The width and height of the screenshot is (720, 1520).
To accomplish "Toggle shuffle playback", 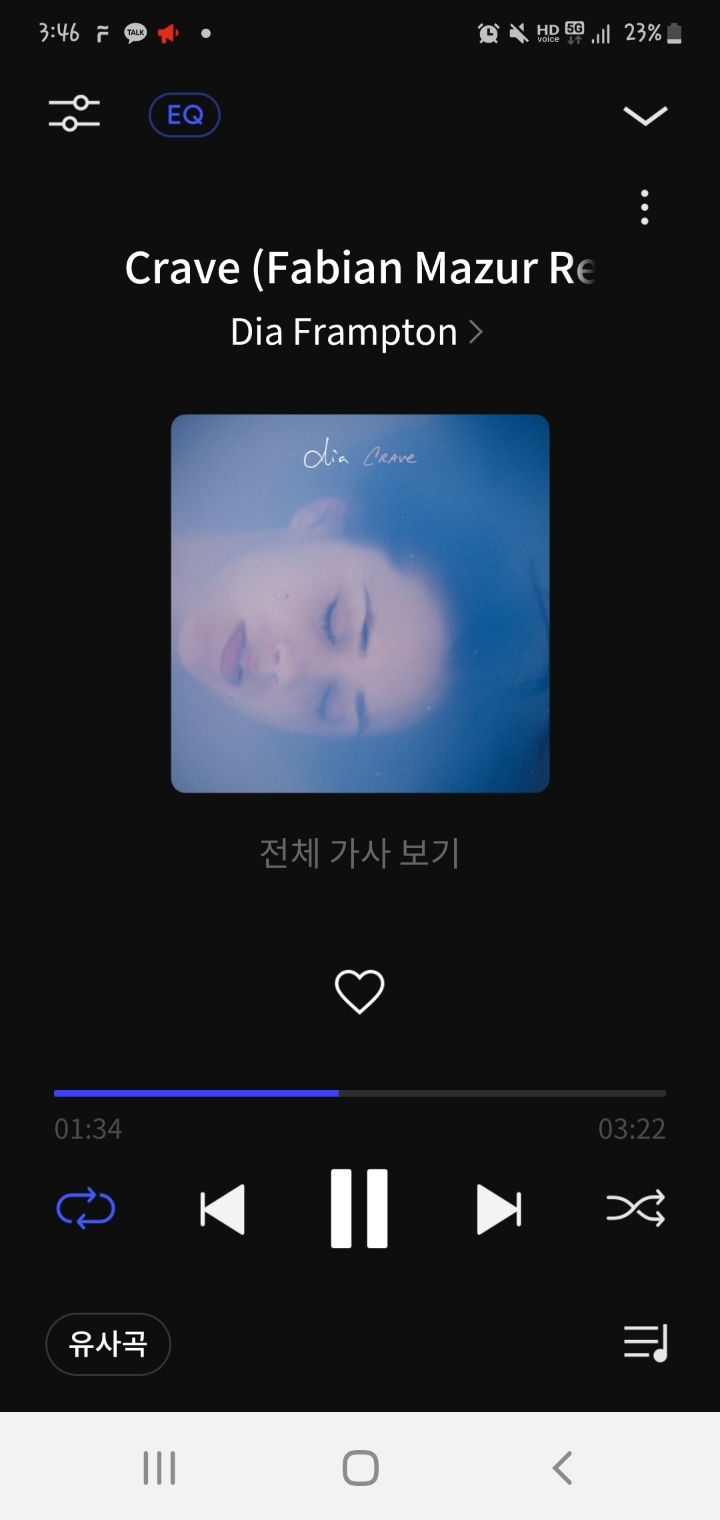I will click(x=635, y=1209).
